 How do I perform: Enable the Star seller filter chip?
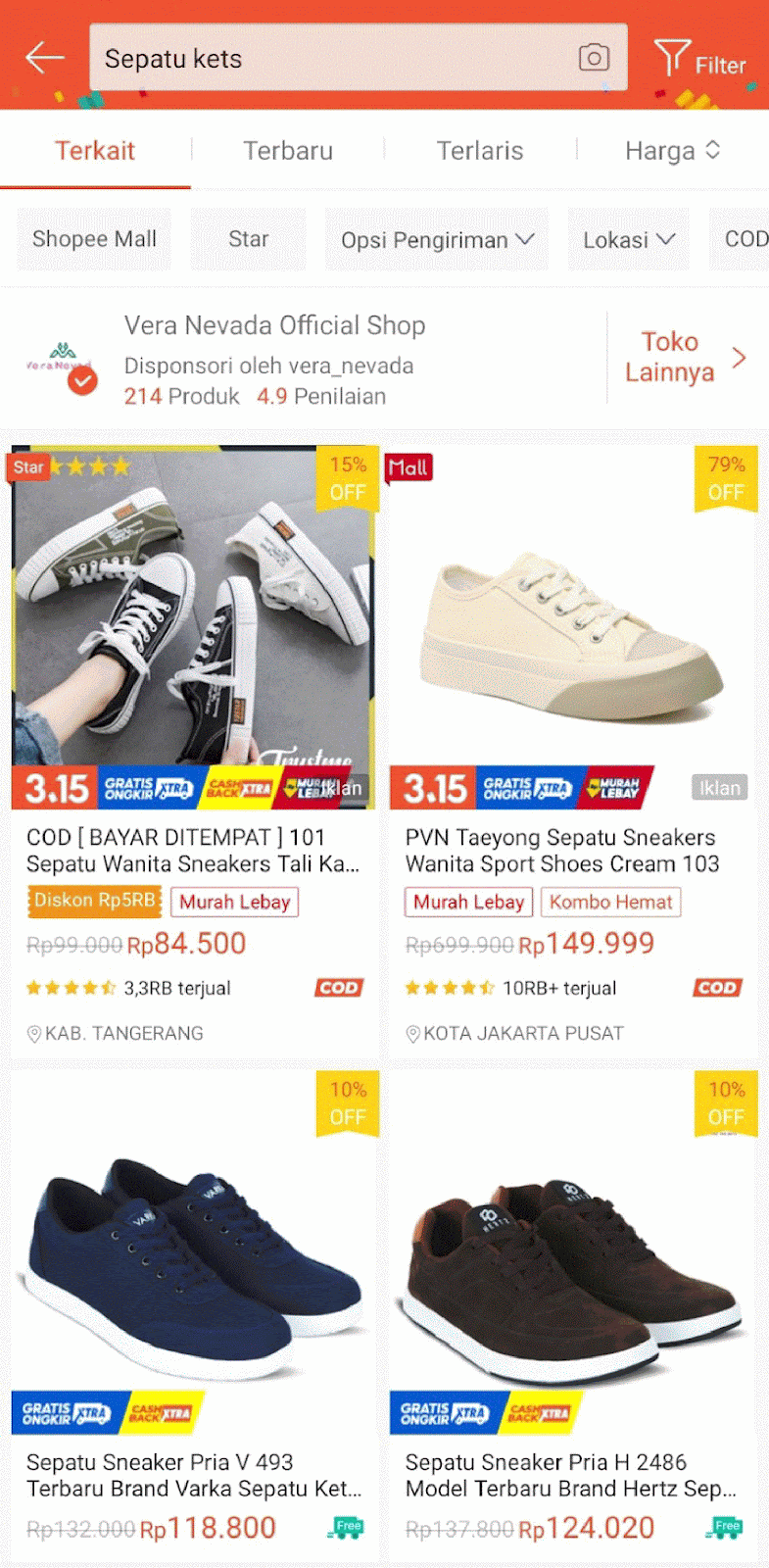248,239
